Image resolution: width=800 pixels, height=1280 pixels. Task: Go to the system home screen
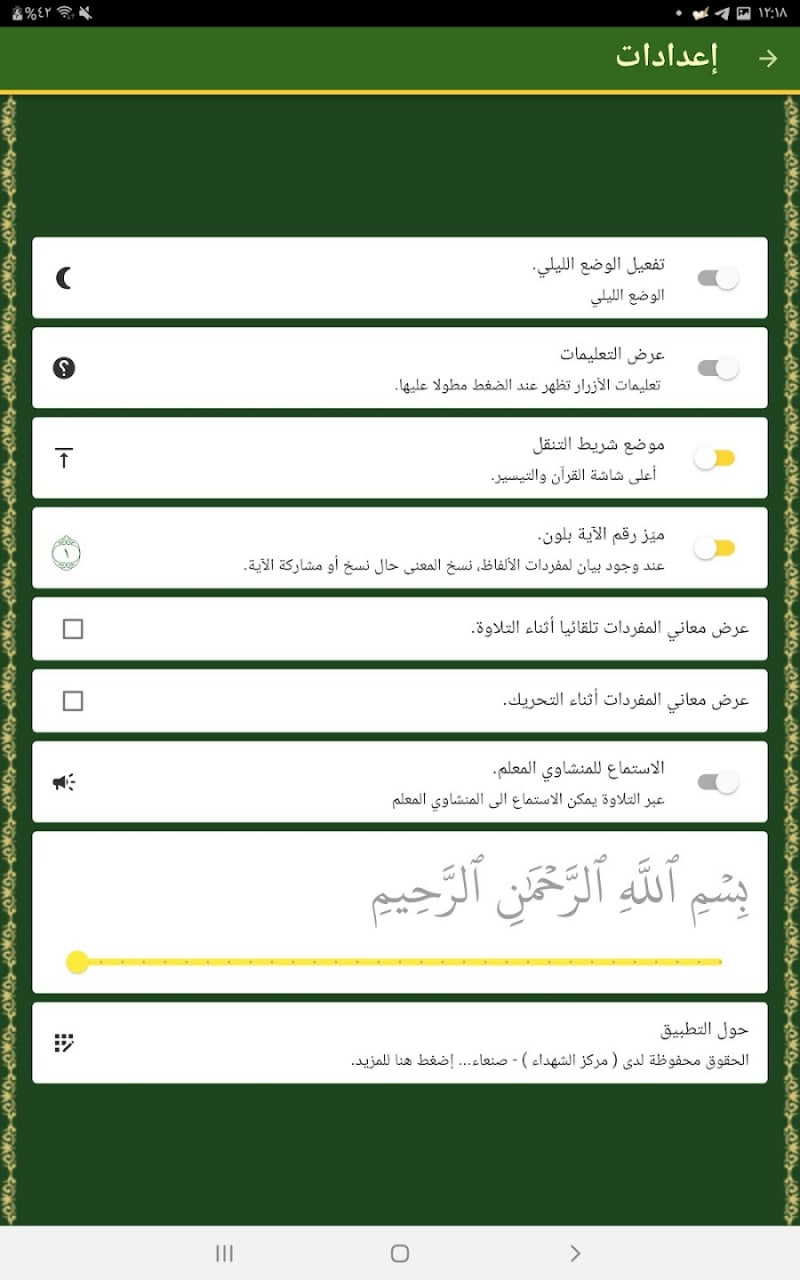400,1253
